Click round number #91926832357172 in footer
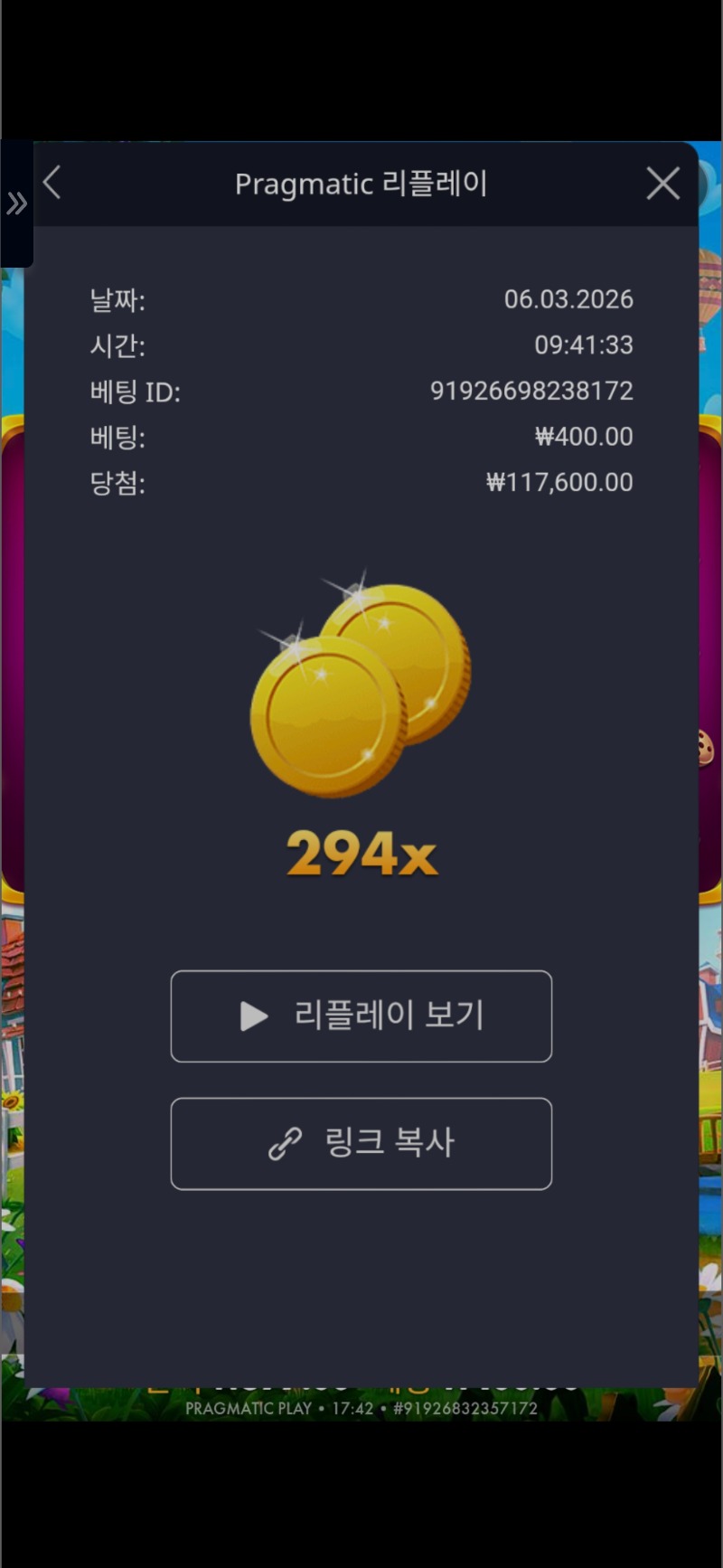723x1568 pixels. click(469, 1408)
